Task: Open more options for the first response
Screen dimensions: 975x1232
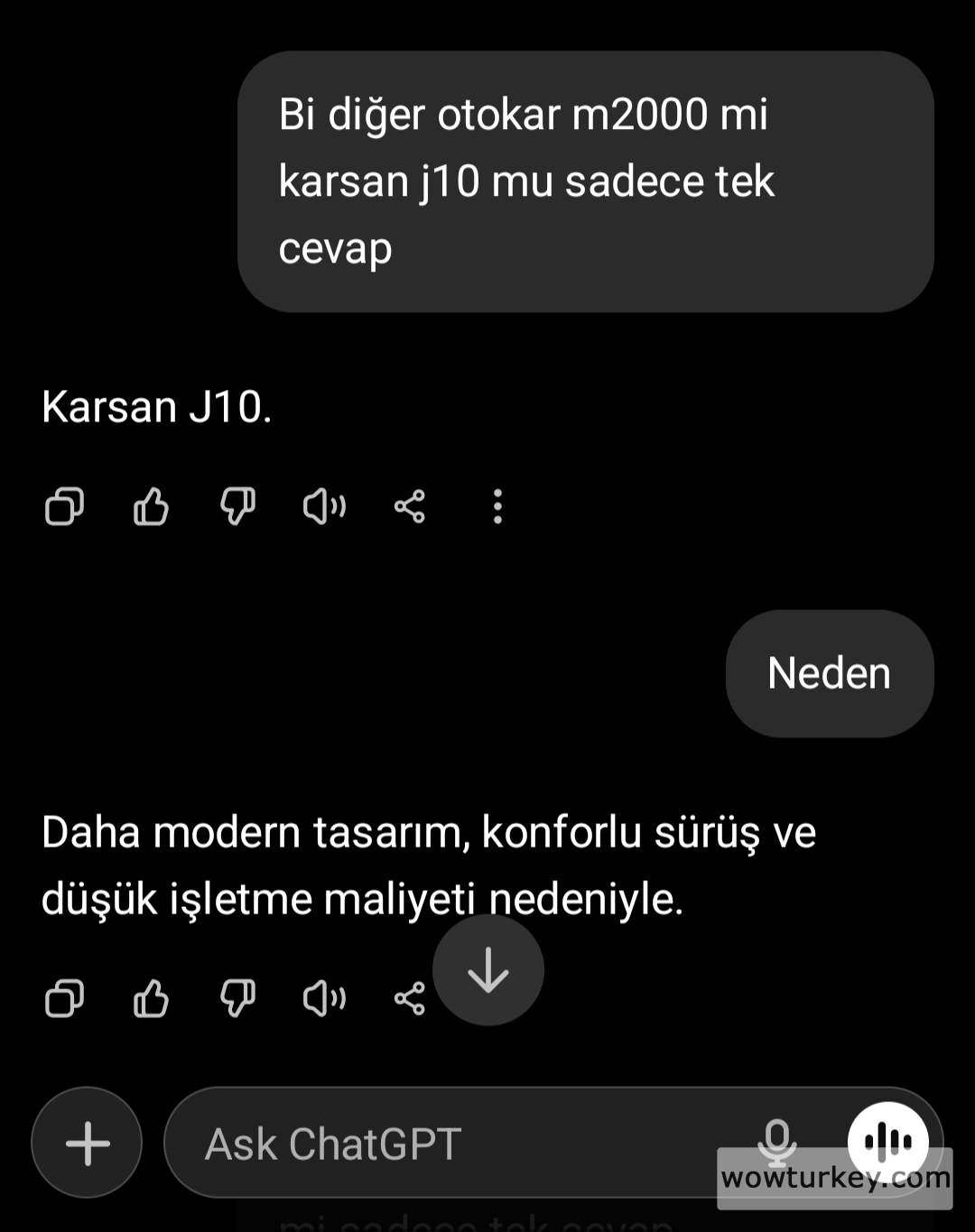Action: tap(497, 508)
